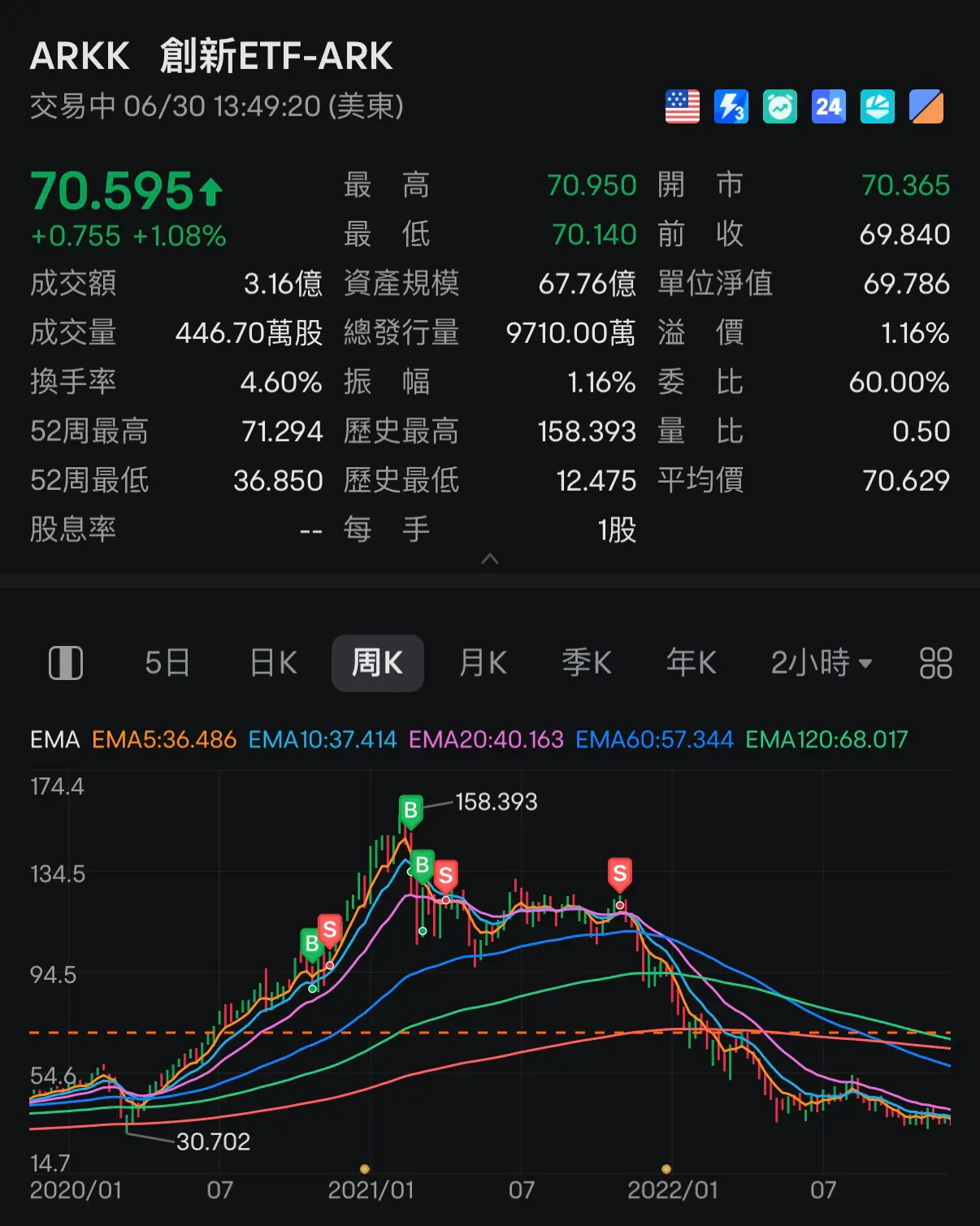Open the teal pie chart icon
The width and height of the screenshot is (980, 1226).
(x=878, y=106)
